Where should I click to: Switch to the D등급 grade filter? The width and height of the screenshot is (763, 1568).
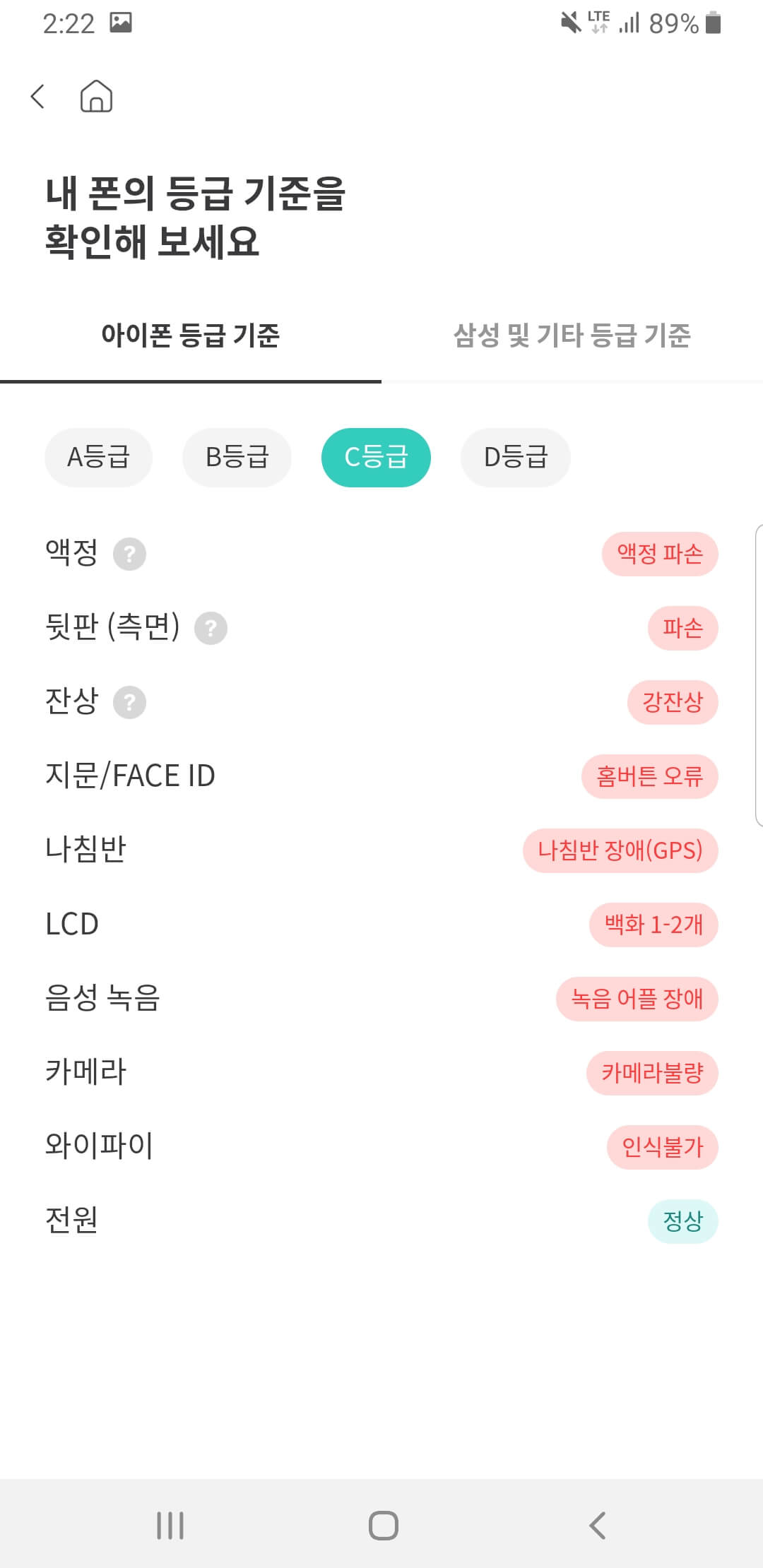click(x=515, y=457)
